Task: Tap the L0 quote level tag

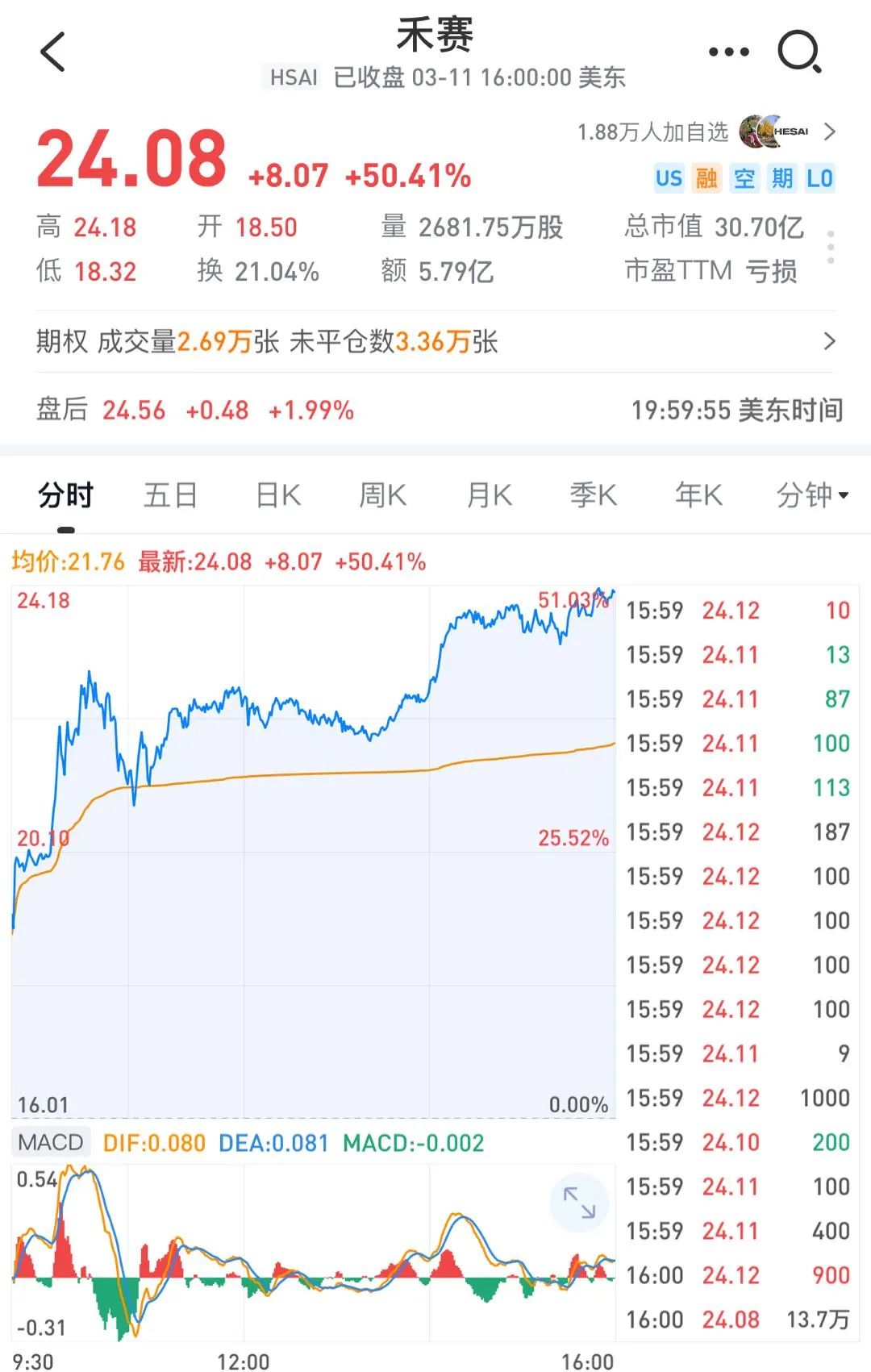Action: tap(819, 177)
